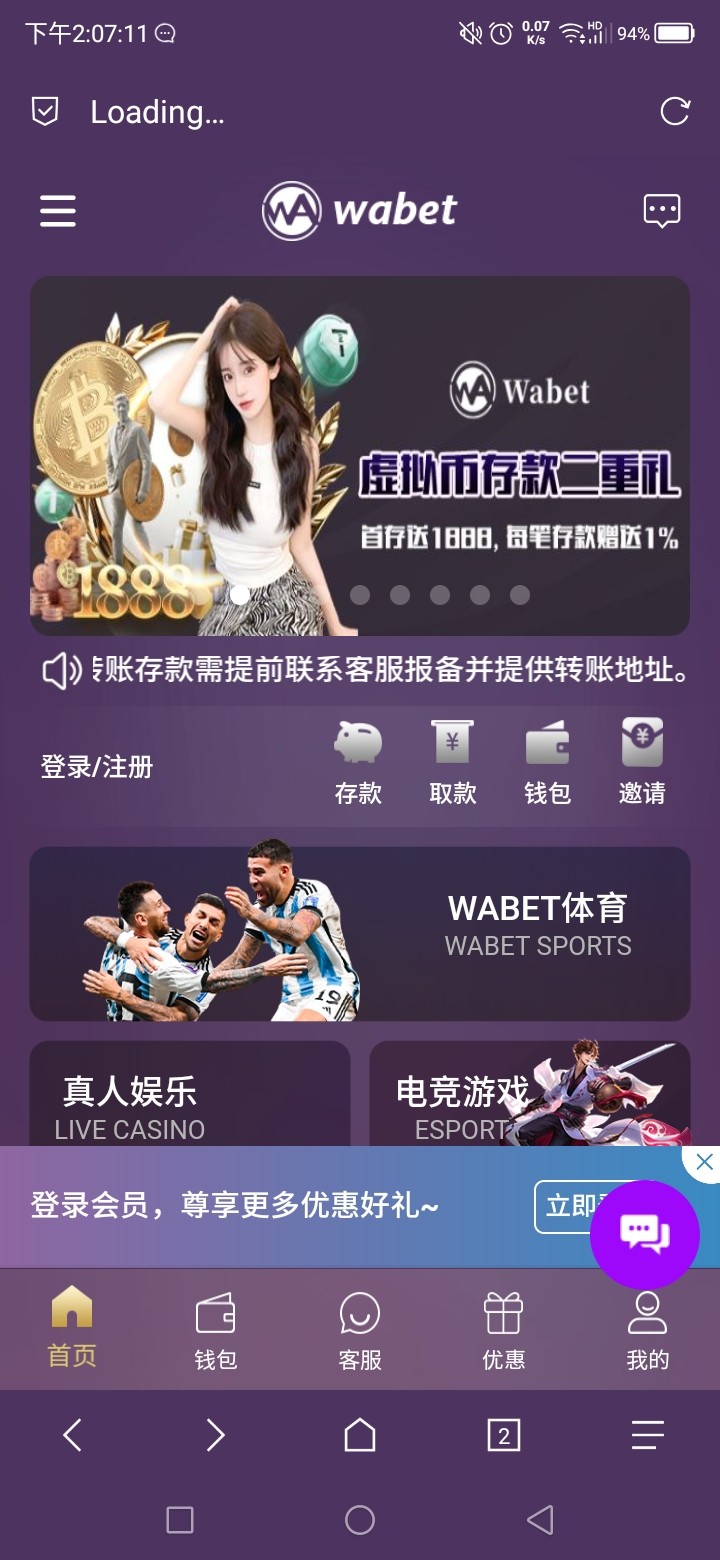This screenshot has width=720, height=1560.
Task: Open the WABET体育 sports card
Action: click(x=360, y=933)
